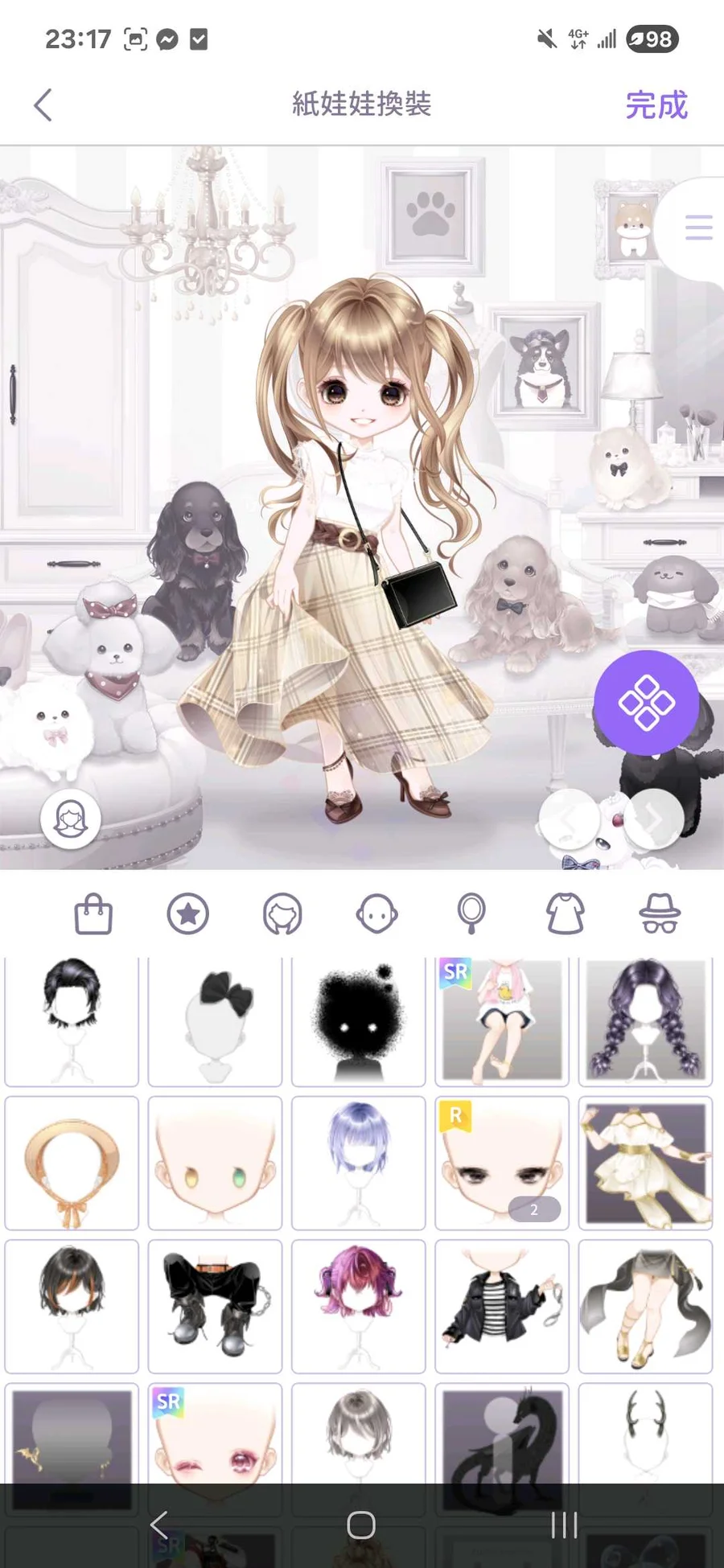Switch to the face category tab

pyautogui.click(x=376, y=914)
